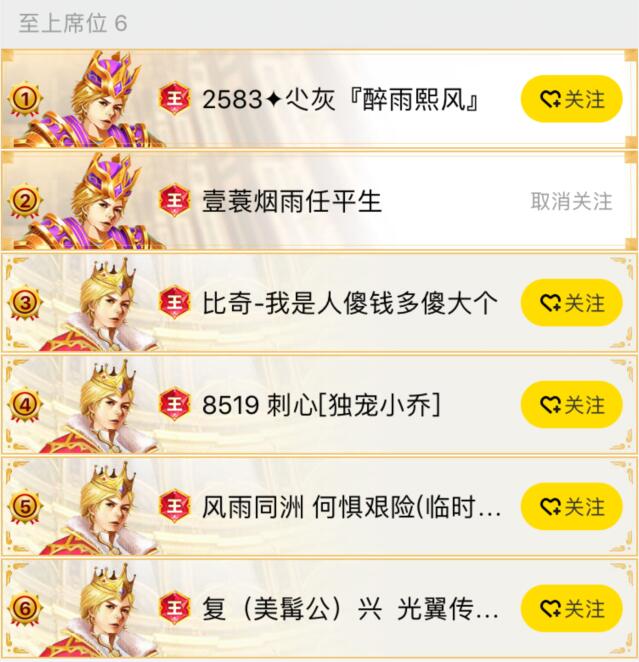This screenshot has width=639, height=662.
Task: Follow 比奇-我是人傻钱多傻大个
Action: (x=571, y=303)
